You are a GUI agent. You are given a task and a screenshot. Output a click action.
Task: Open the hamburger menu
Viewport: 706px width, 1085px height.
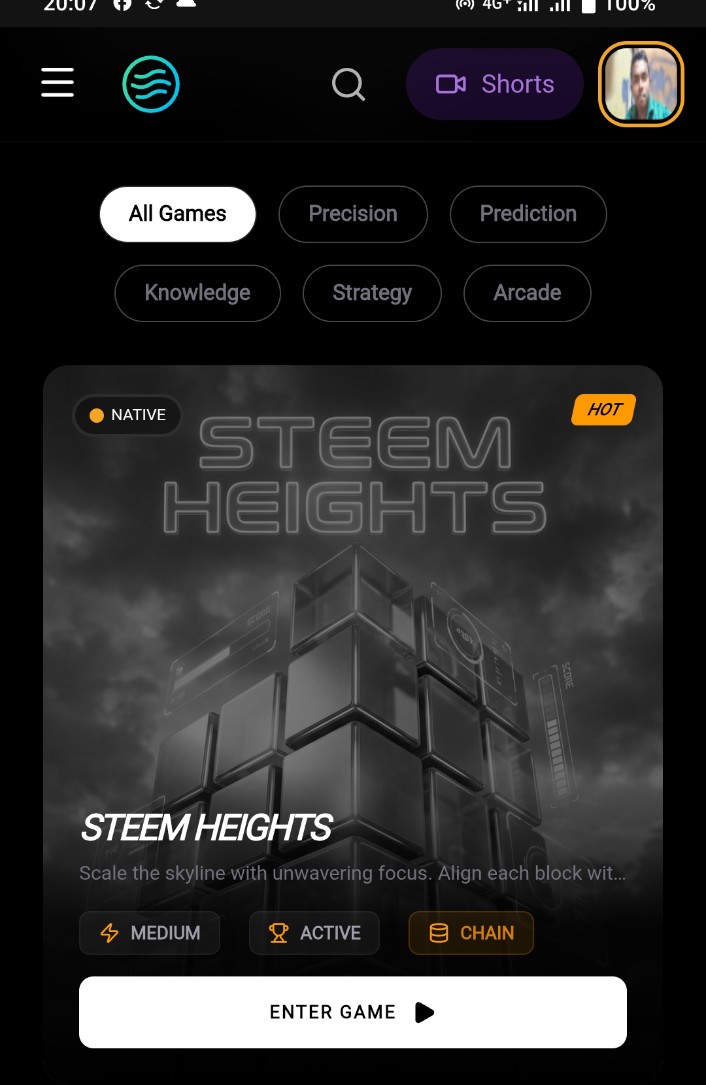(x=57, y=83)
